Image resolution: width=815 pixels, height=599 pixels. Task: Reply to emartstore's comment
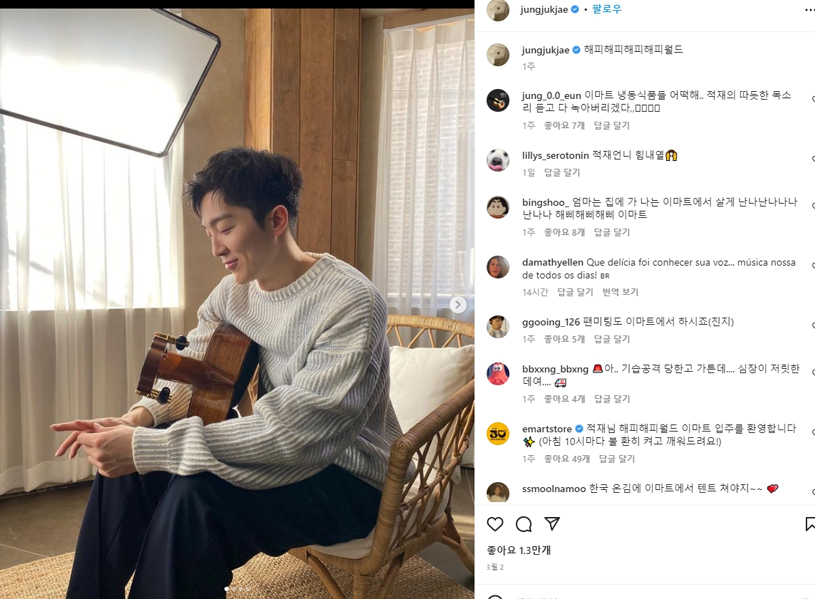(x=615, y=459)
